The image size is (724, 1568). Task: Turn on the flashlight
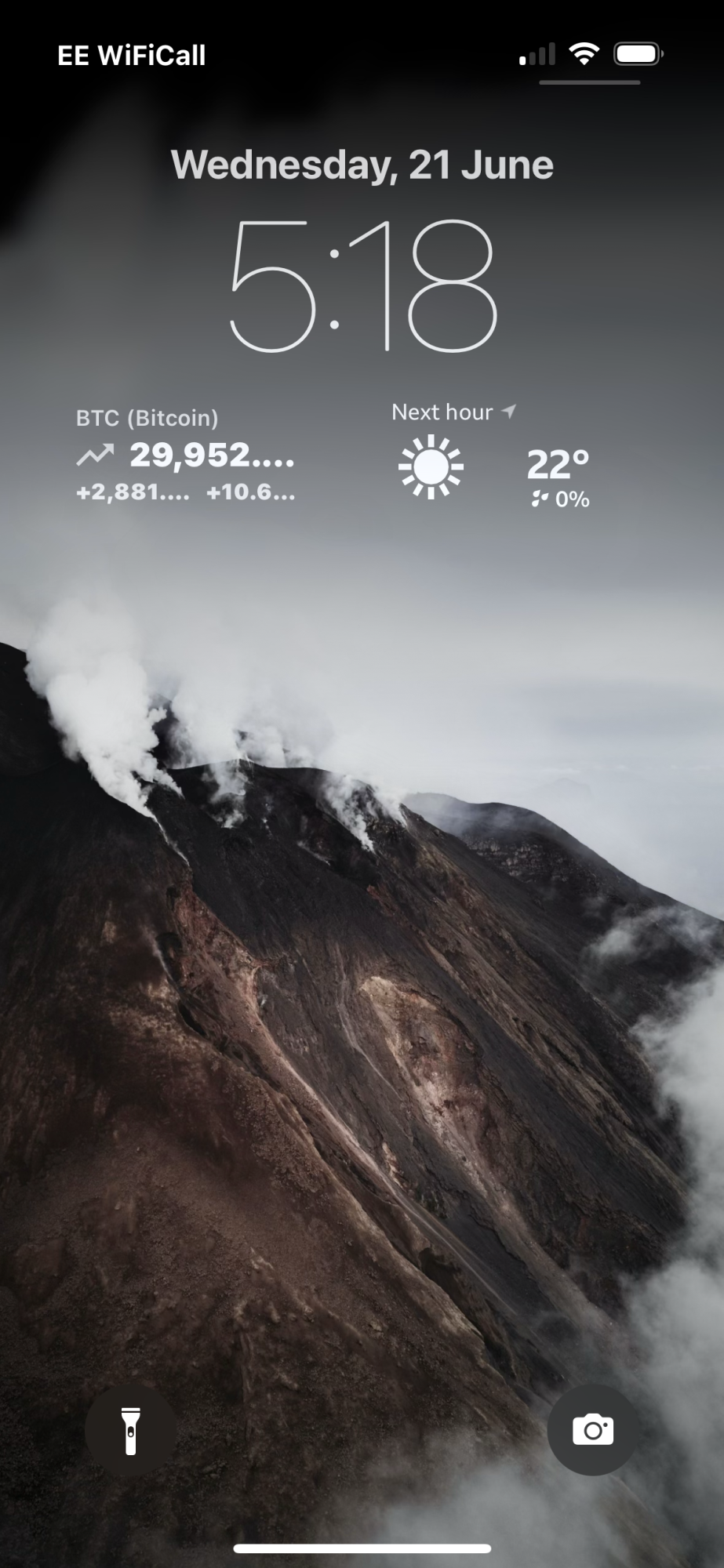click(130, 1430)
